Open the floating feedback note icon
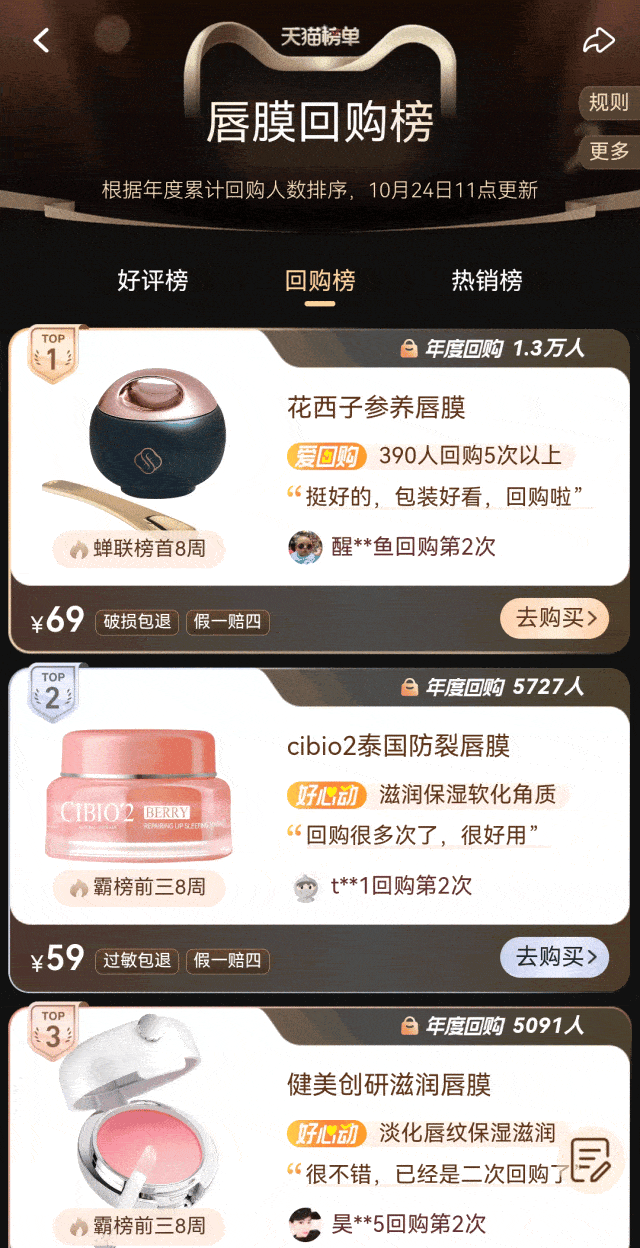This screenshot has height=1248, width=640. [591, 1161]
